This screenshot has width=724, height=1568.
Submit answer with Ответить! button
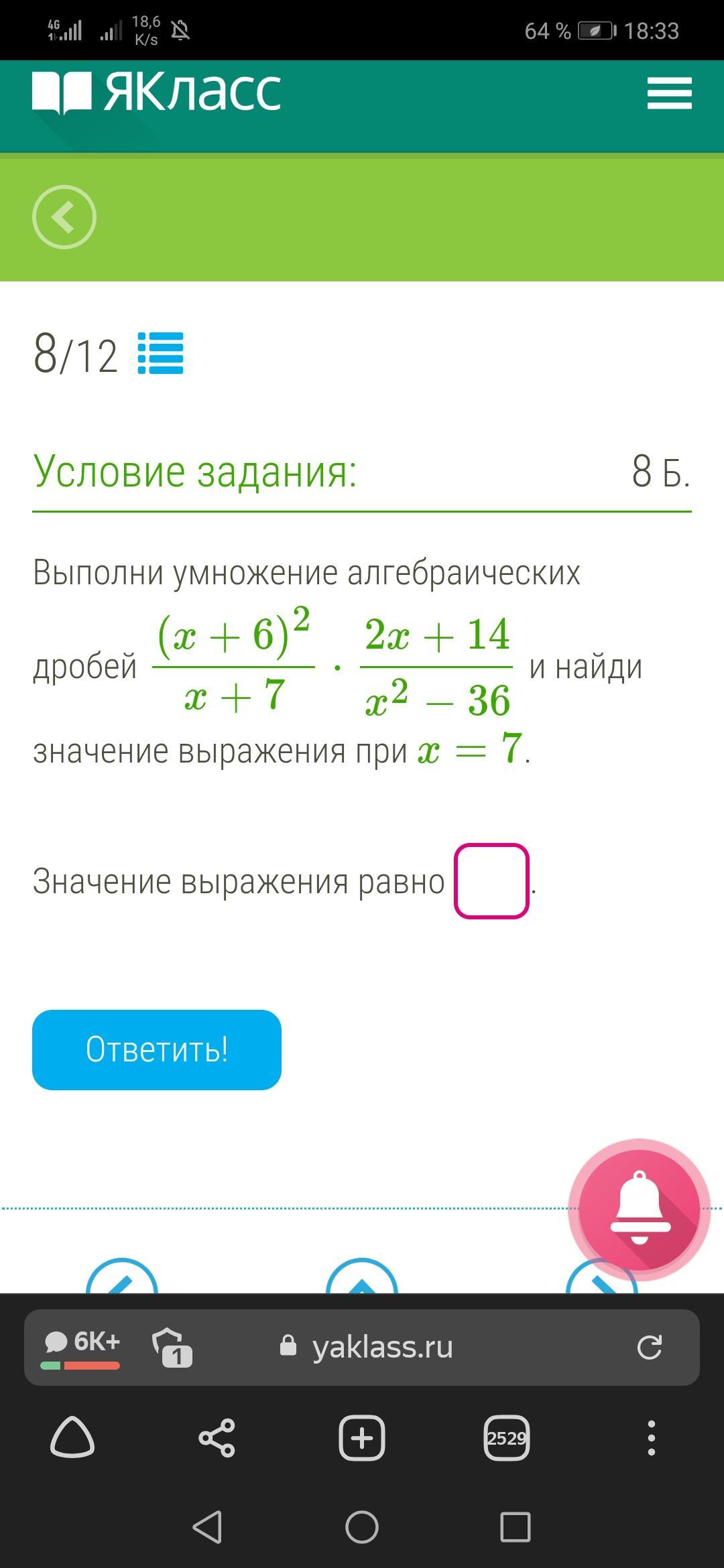click(x=157, y=1049)
